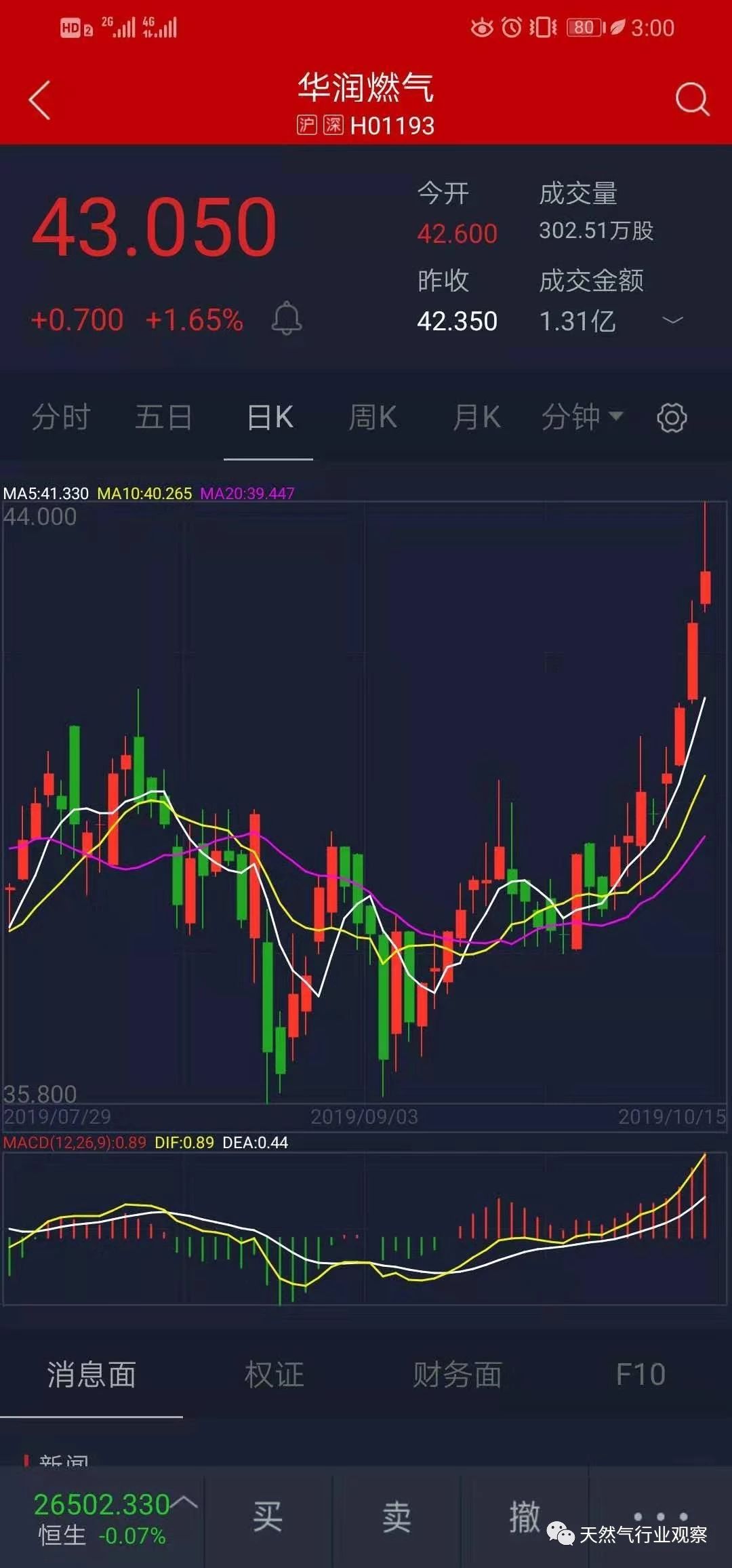Open the F10 tab
The height and width of the screenshot is (1568, 732).
coord(640,1374)
